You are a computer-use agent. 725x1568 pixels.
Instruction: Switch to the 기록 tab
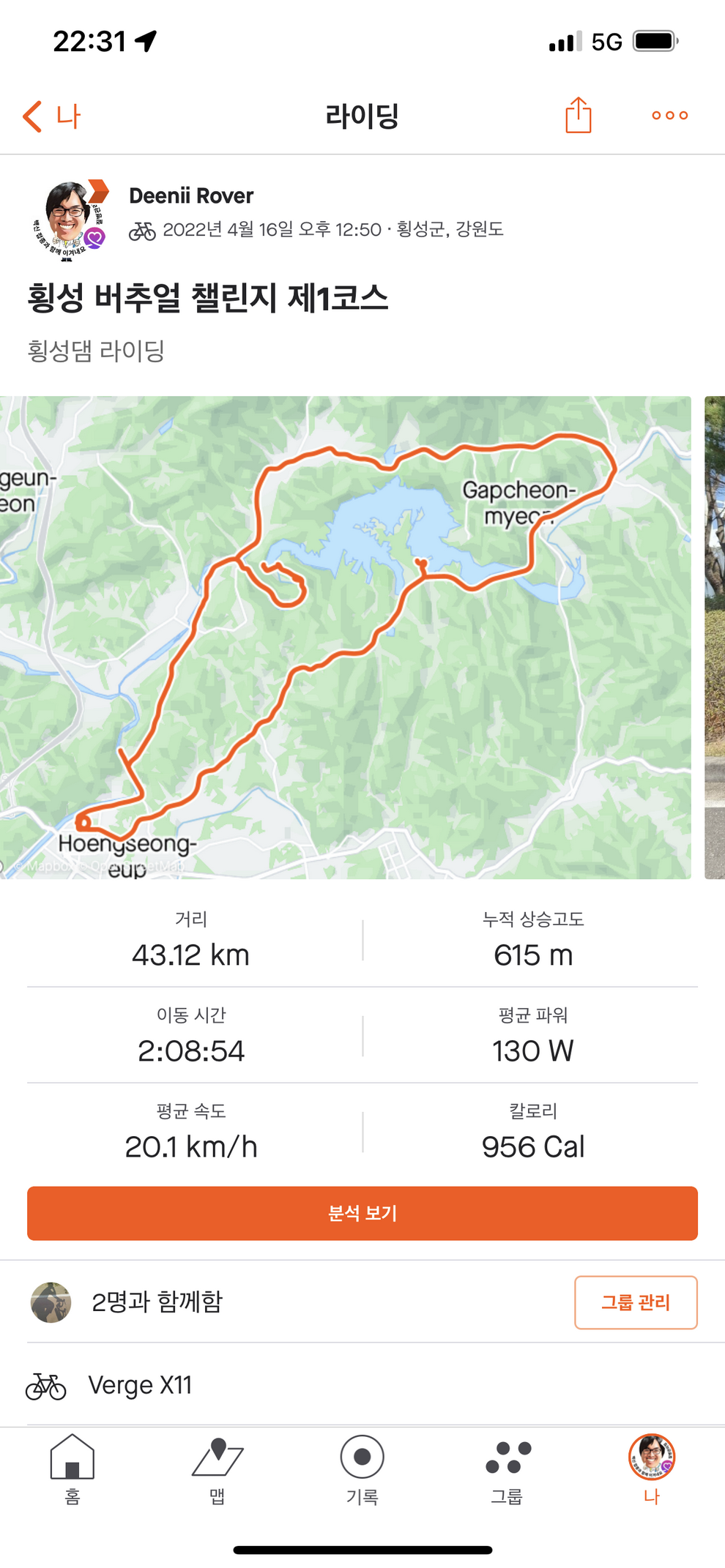click(x=362, y=1468)
